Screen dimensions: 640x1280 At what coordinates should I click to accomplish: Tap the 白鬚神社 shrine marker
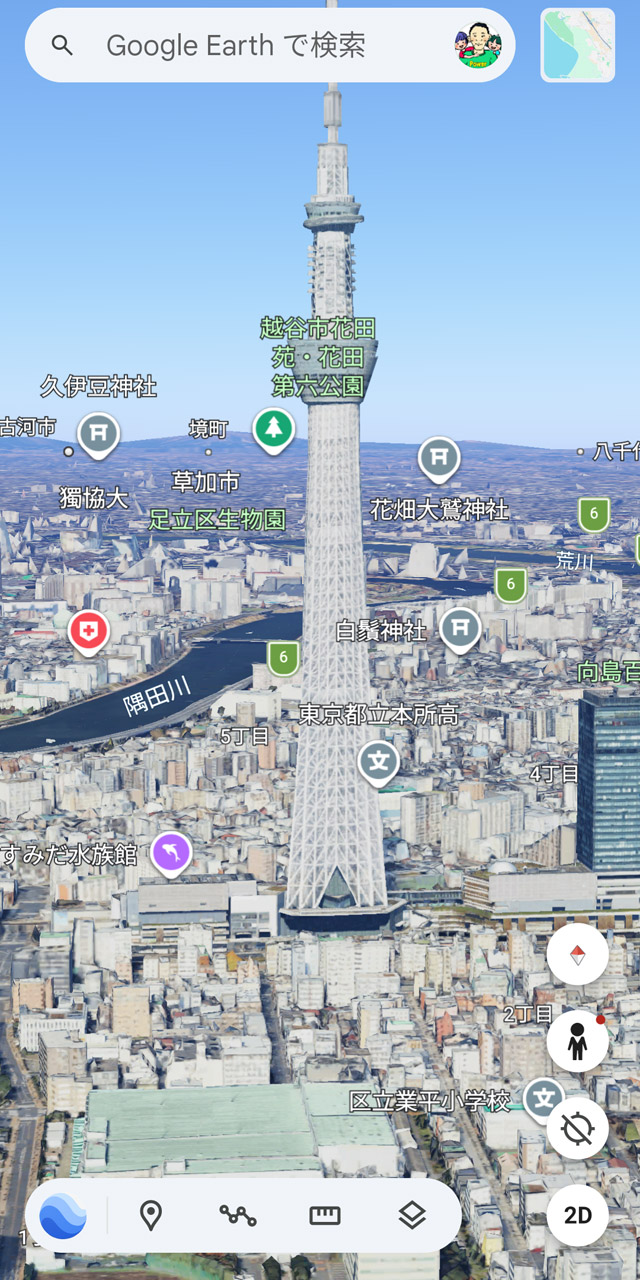click(x=460, y=629)
